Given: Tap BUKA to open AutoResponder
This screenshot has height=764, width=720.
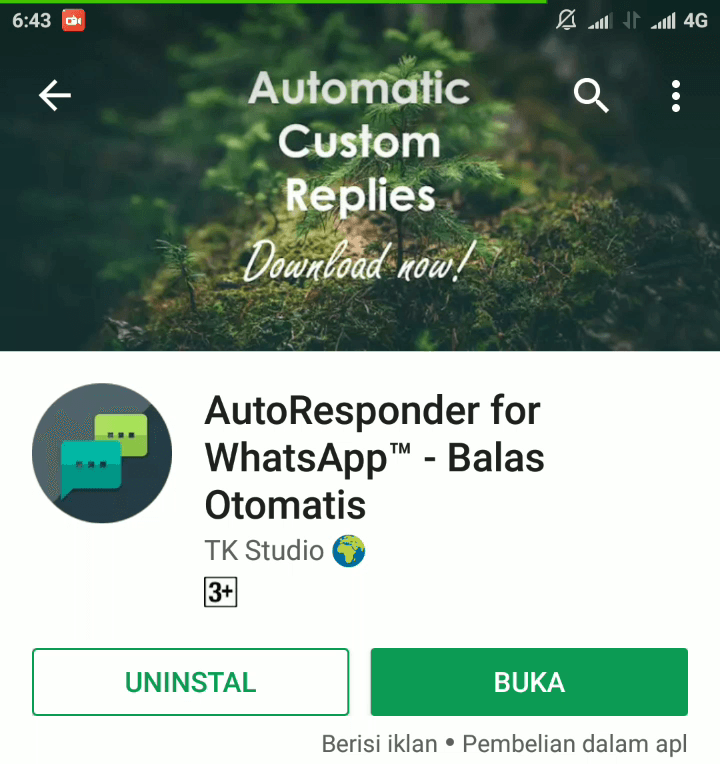Looking at the screenshot, I should tap(529, 682).
